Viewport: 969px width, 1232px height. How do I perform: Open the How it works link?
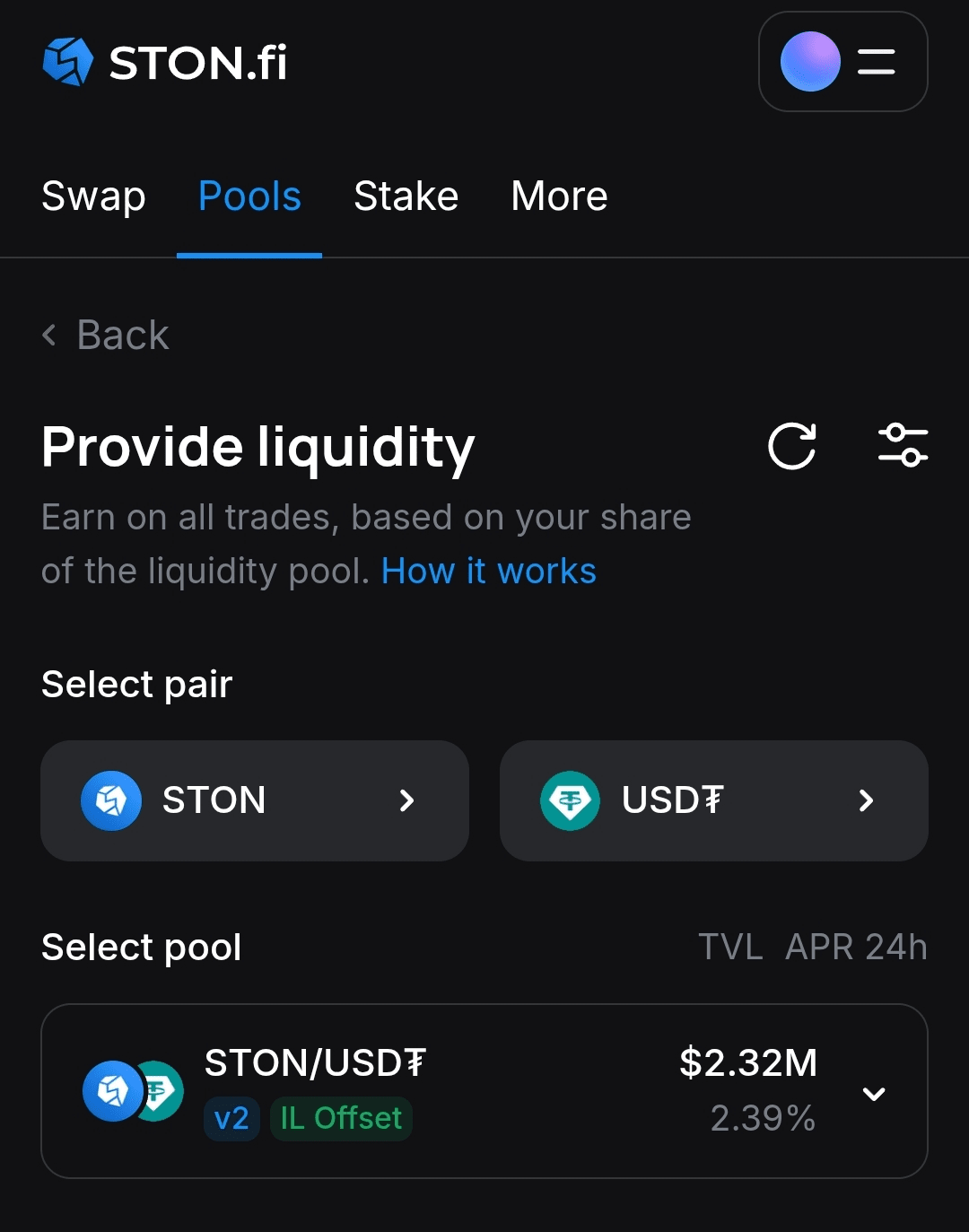coord(488,572)
